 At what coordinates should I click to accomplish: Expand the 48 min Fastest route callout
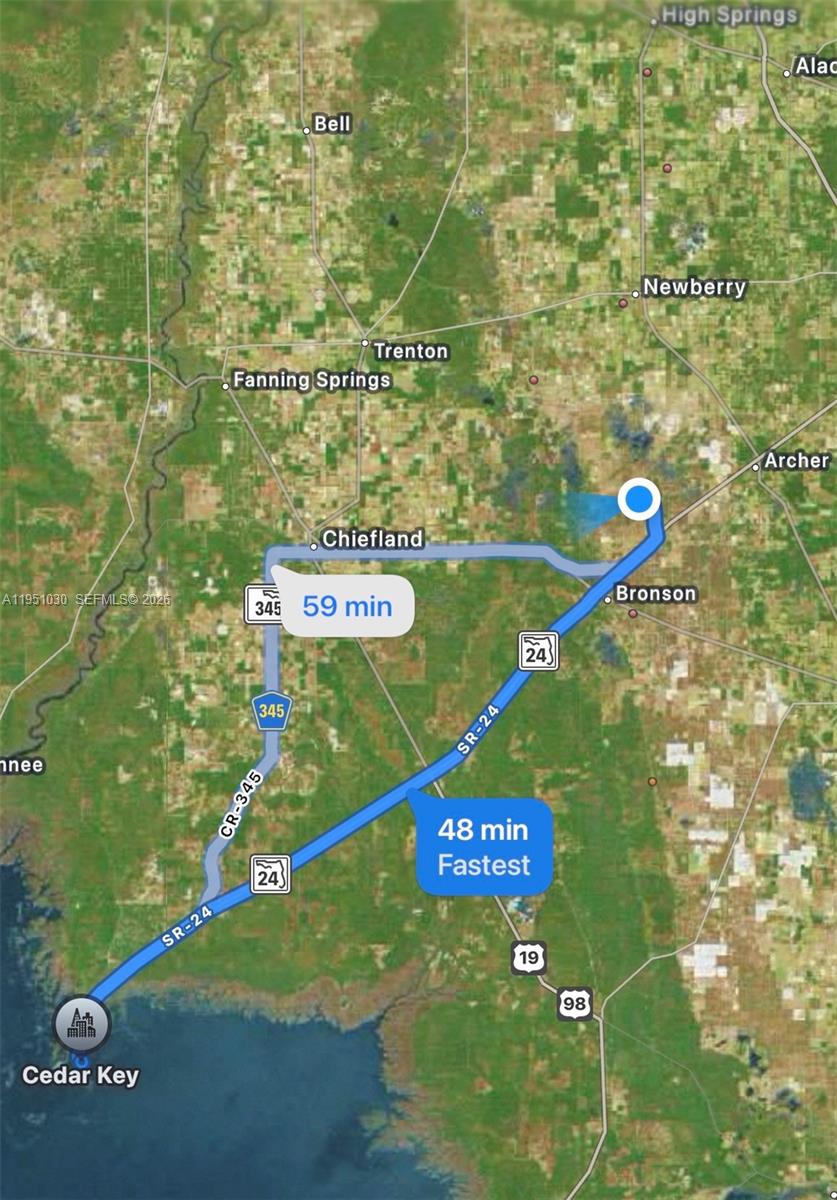coord(483,846)
